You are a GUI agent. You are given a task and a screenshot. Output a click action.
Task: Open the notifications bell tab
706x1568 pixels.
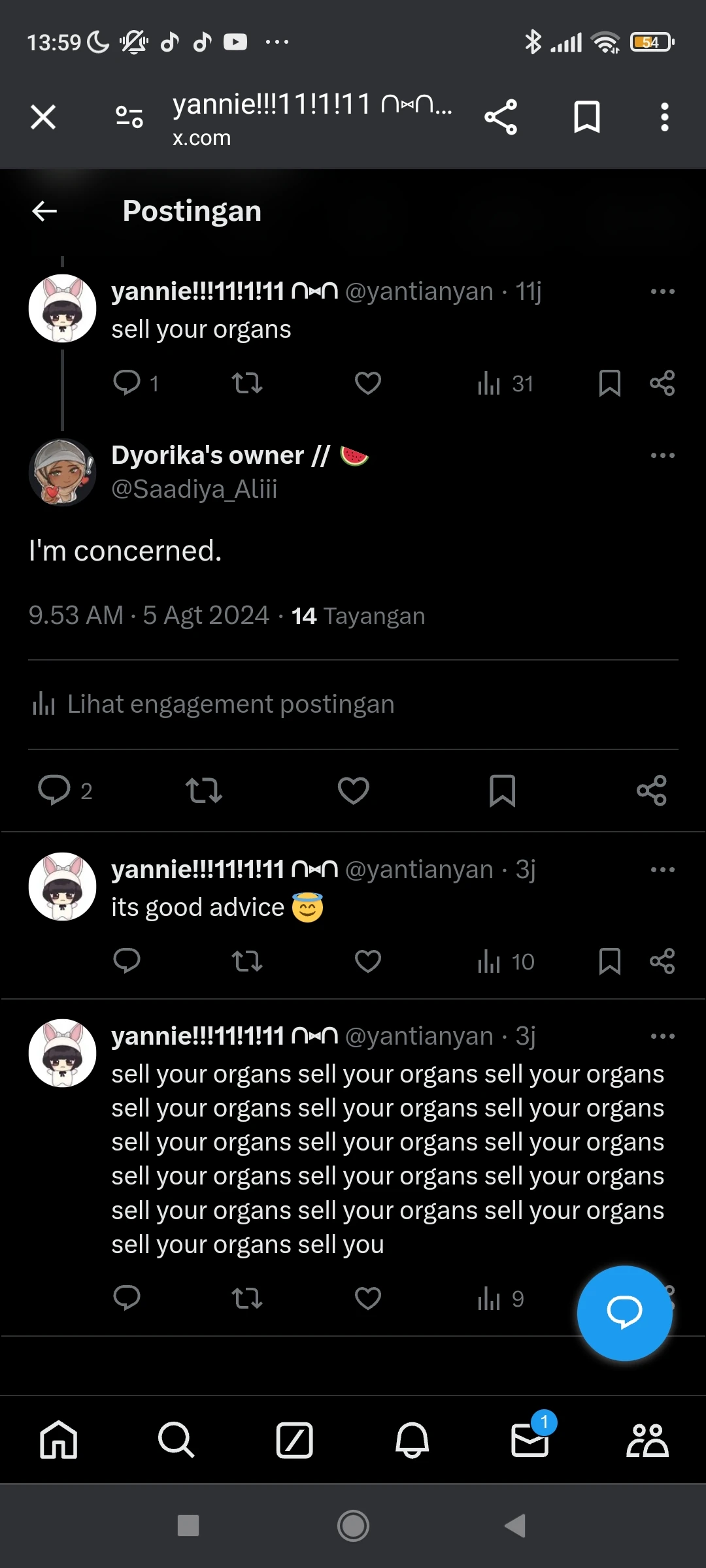tap(412, 1440)
